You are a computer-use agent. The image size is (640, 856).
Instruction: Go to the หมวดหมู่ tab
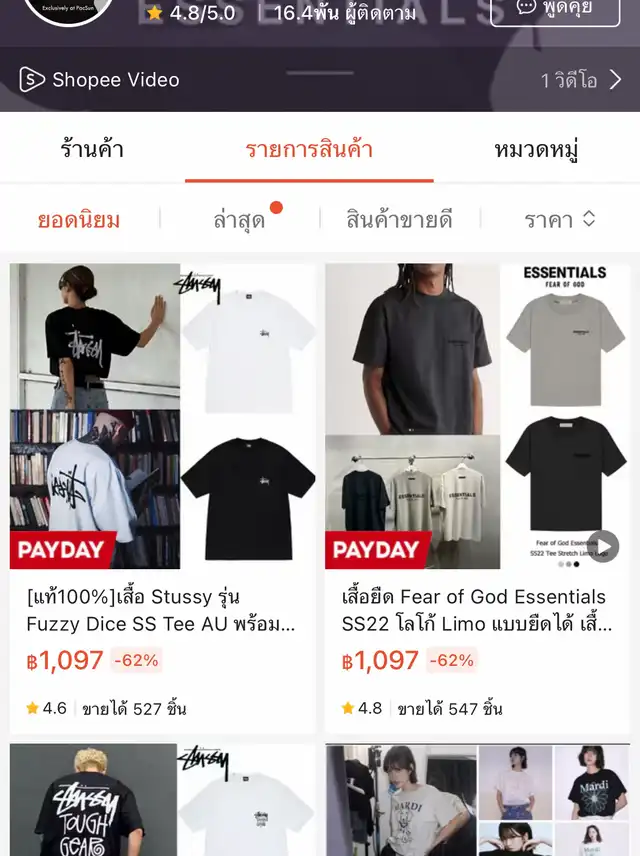pos(536,151)
